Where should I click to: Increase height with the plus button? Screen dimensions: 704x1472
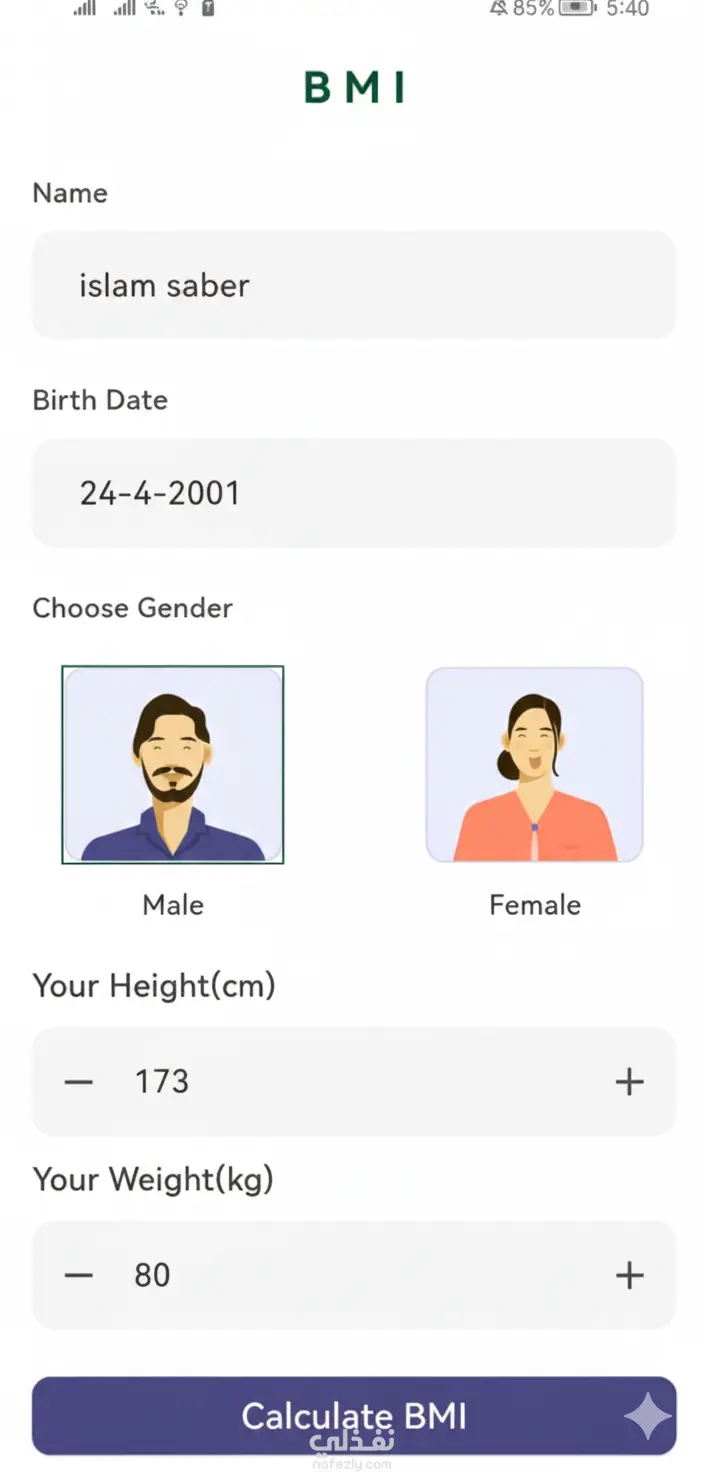629,1082
